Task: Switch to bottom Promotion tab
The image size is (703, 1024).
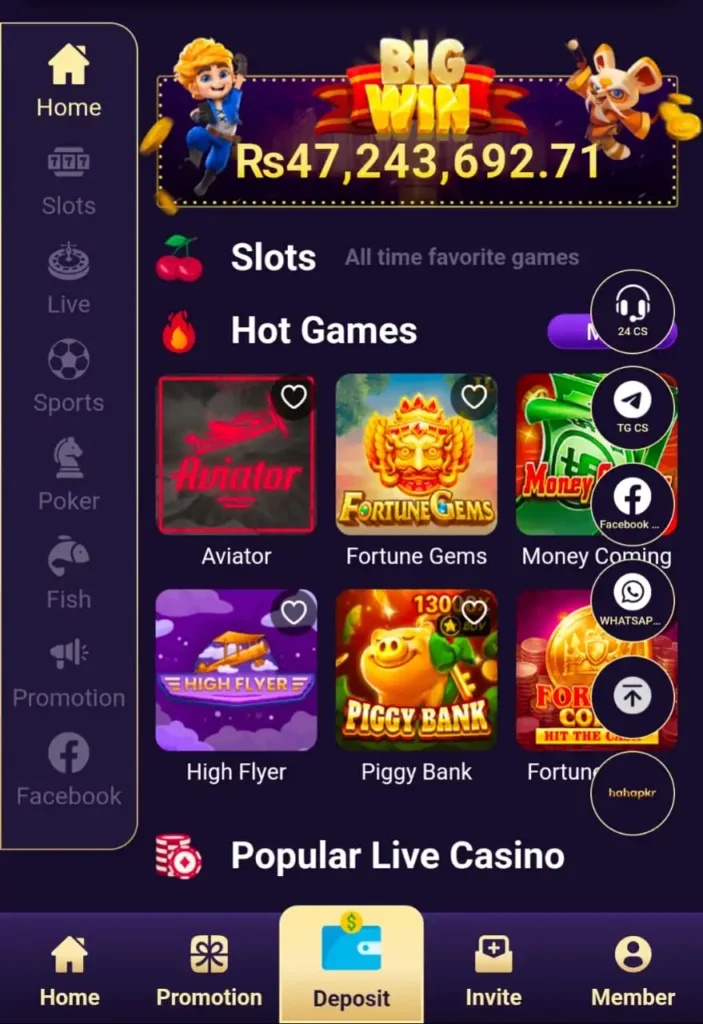Action: coord(209,970)
